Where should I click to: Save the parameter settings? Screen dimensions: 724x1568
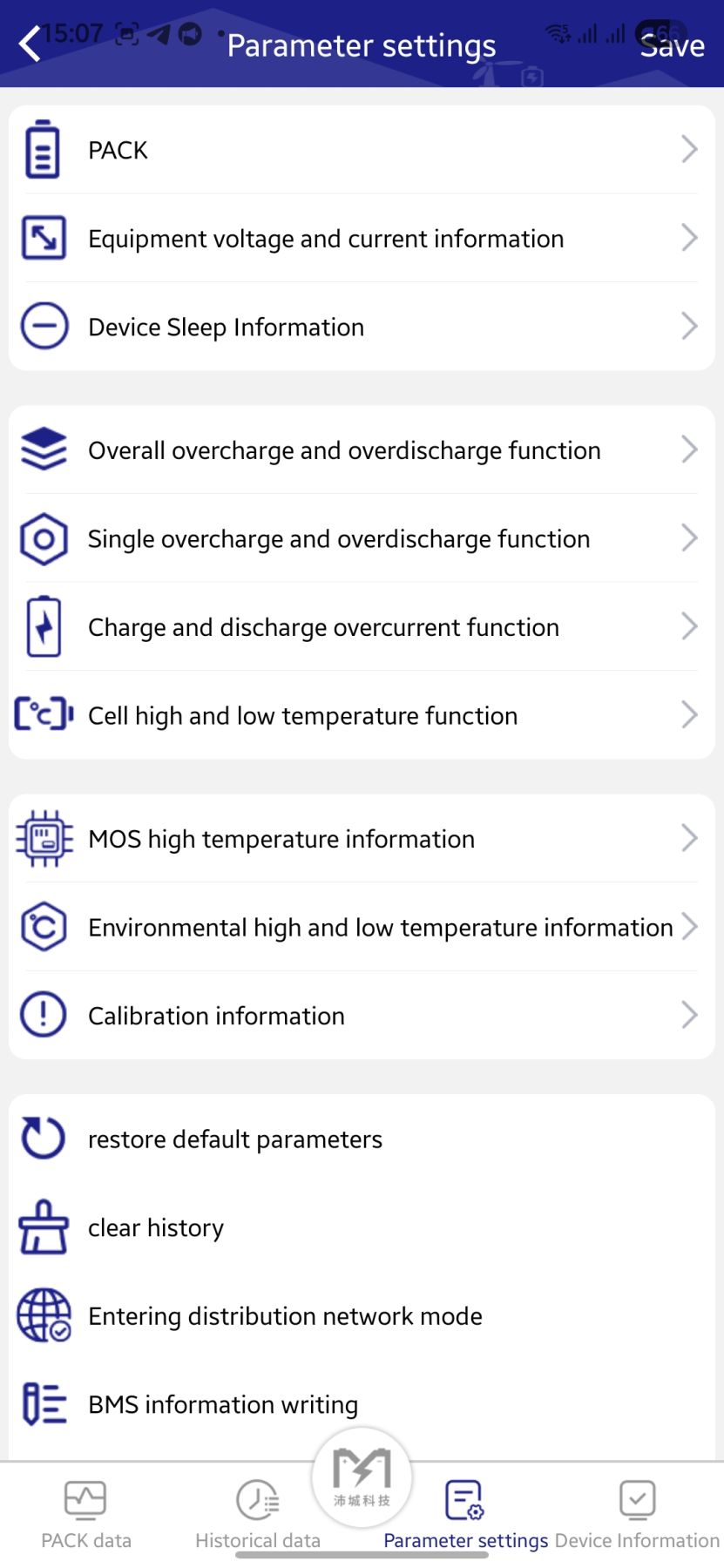(x=672, y=45)
